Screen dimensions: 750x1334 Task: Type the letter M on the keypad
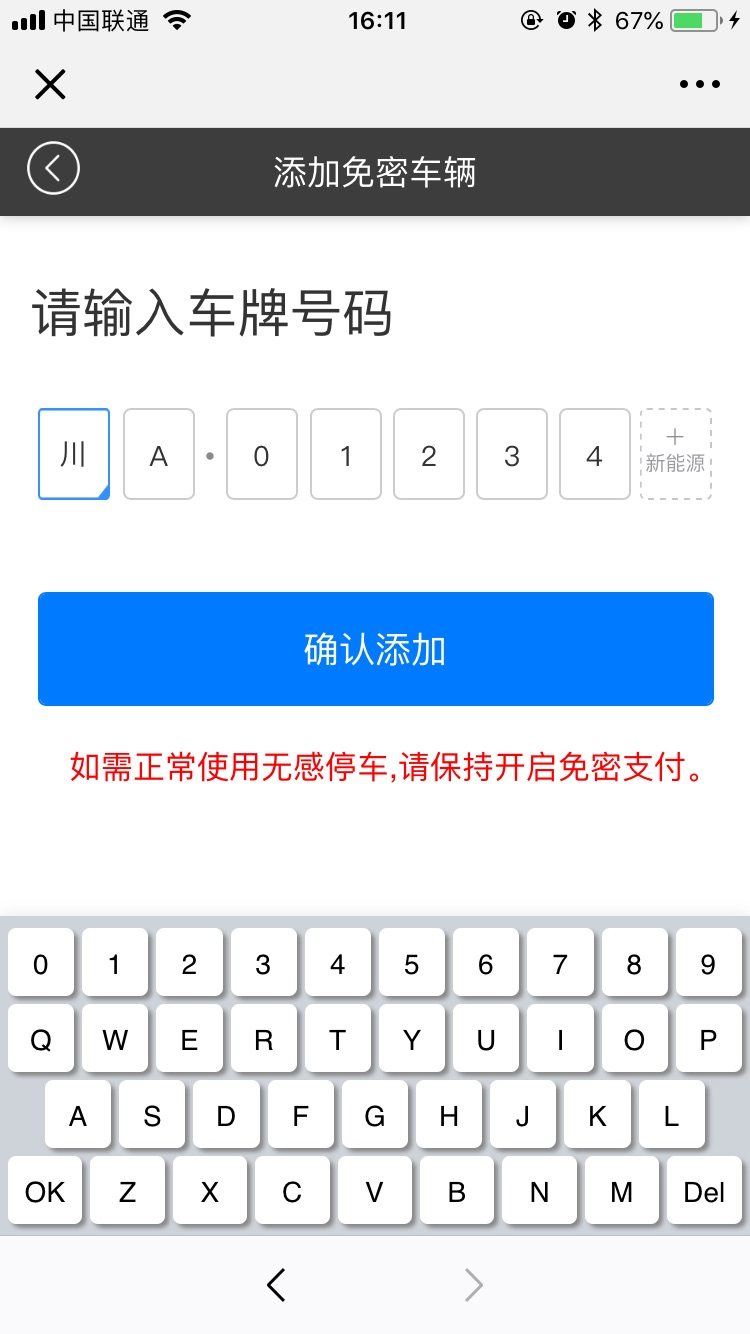pos(621,1191)
